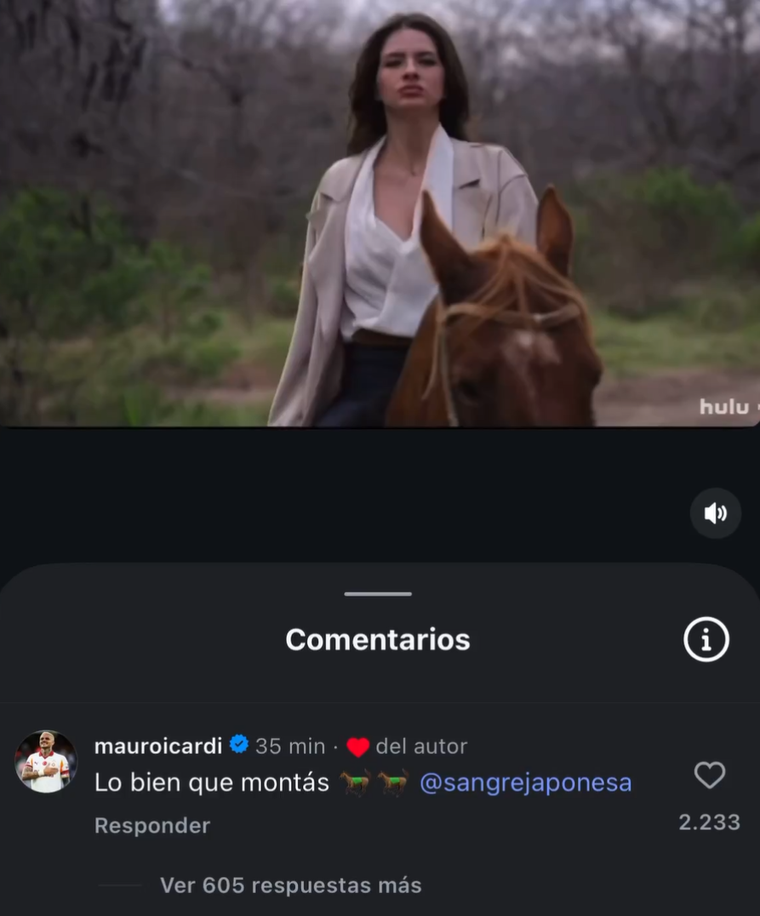Expand 605 more replies

coord(290,885)
